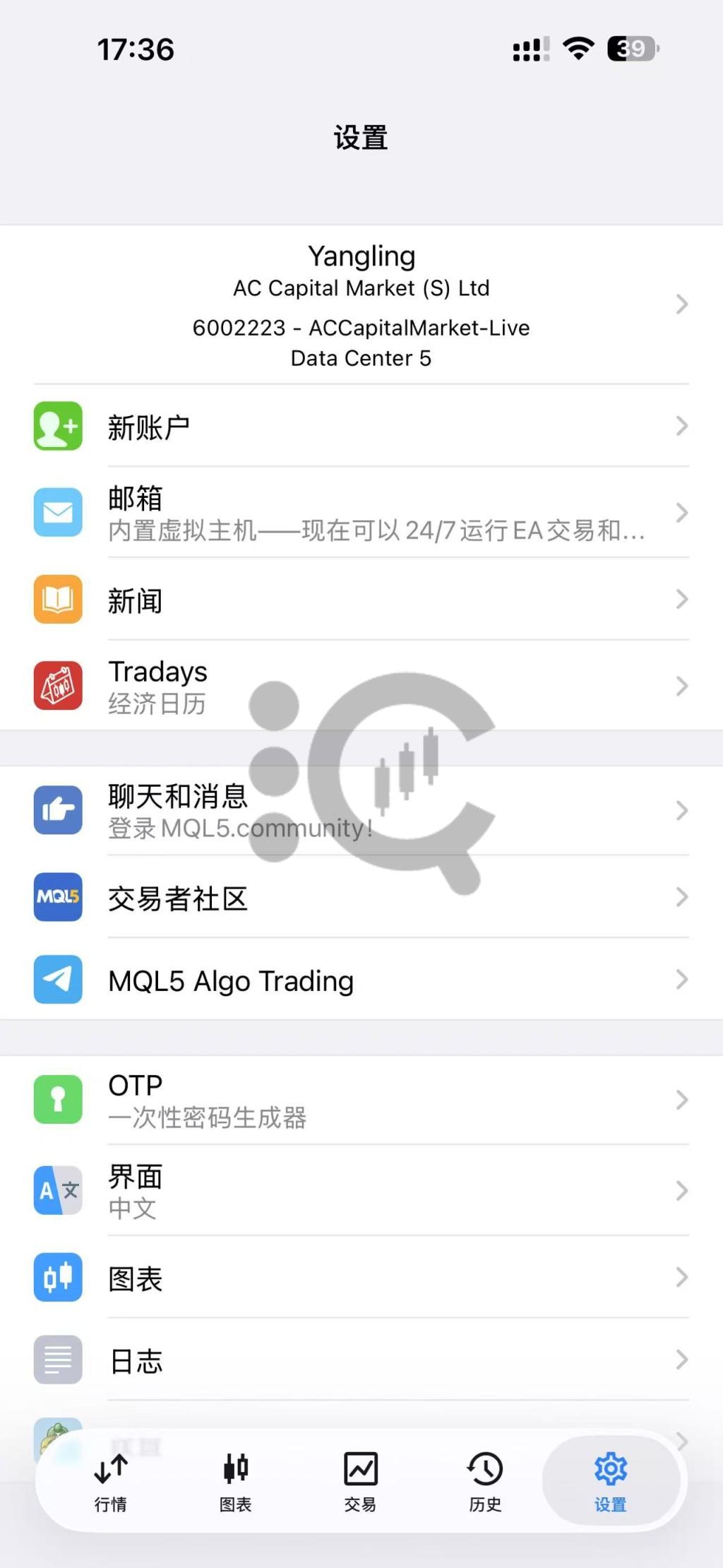Viewport: 723px width, 1568px height.
Task: Open the Yangling account details
Action: coord(361,305)
